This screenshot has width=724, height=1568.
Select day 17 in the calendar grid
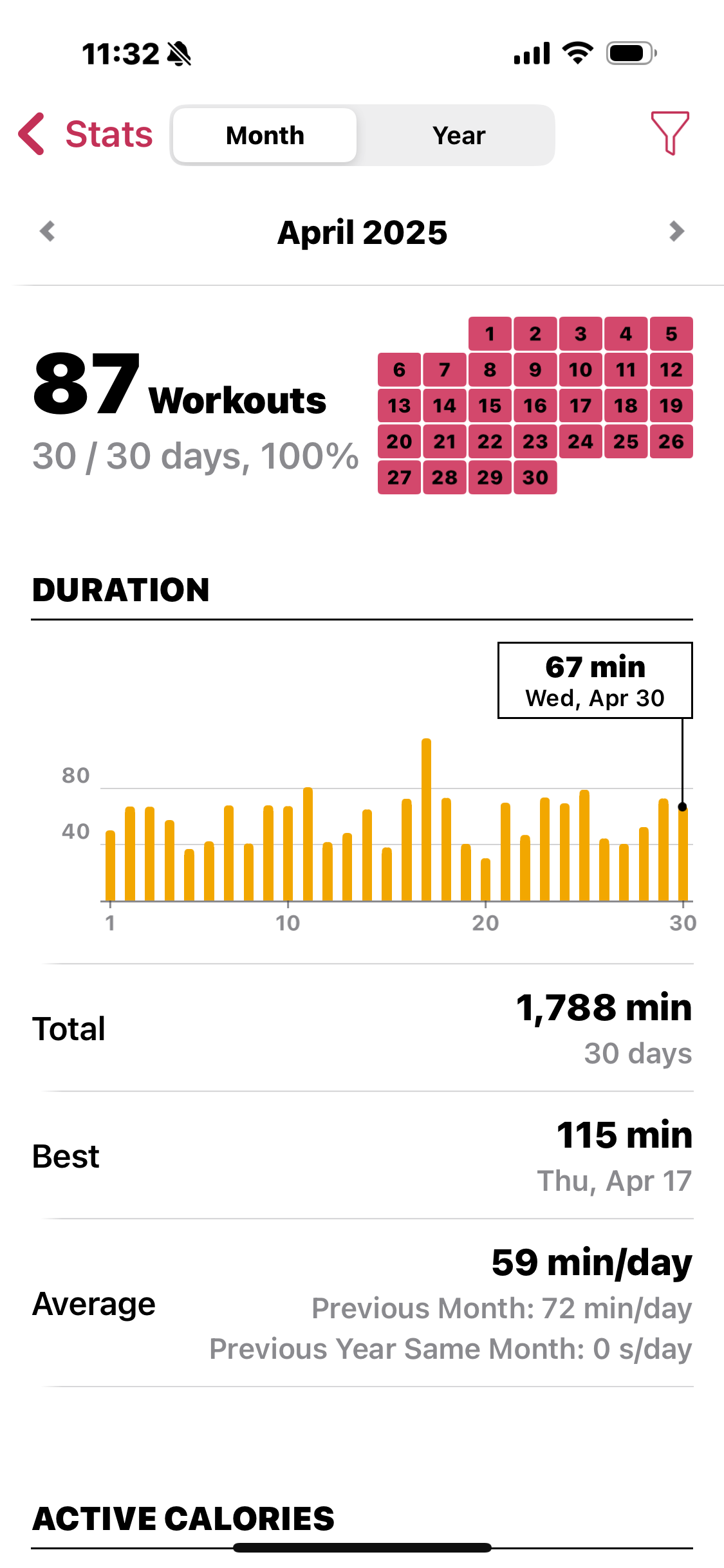pyautogui.click(x=580, y=406)
